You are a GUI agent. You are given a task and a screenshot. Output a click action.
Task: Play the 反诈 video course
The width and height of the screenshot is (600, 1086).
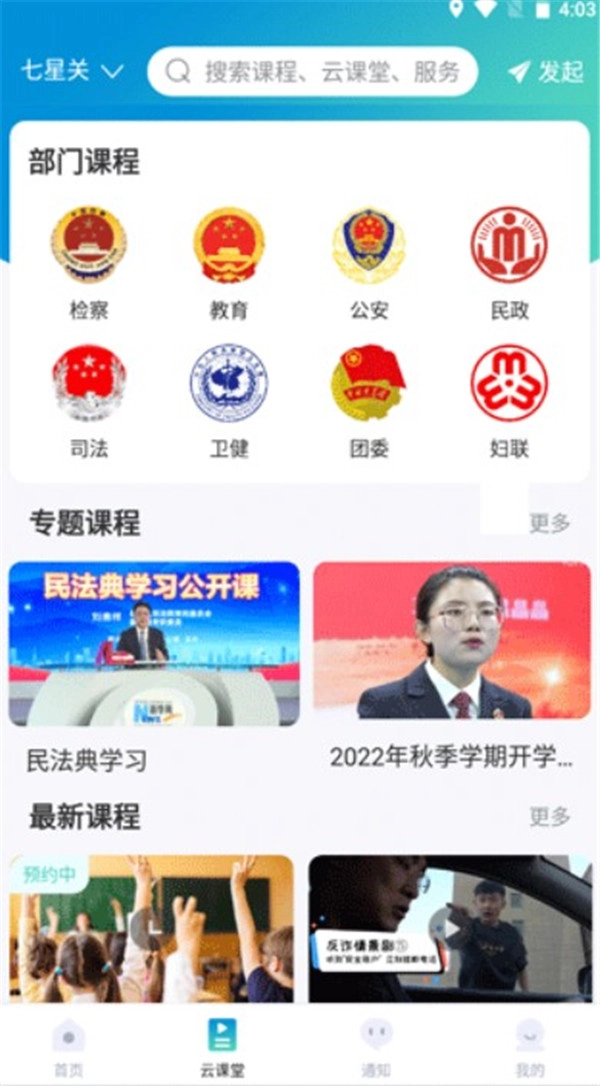pos(450,928)
